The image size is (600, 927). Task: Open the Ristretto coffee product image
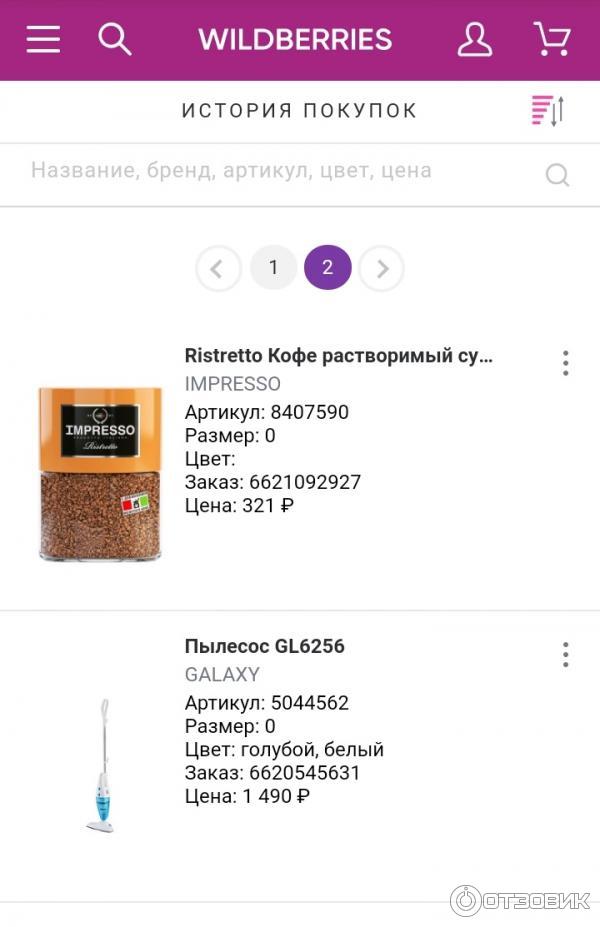(x=100, y=473)
